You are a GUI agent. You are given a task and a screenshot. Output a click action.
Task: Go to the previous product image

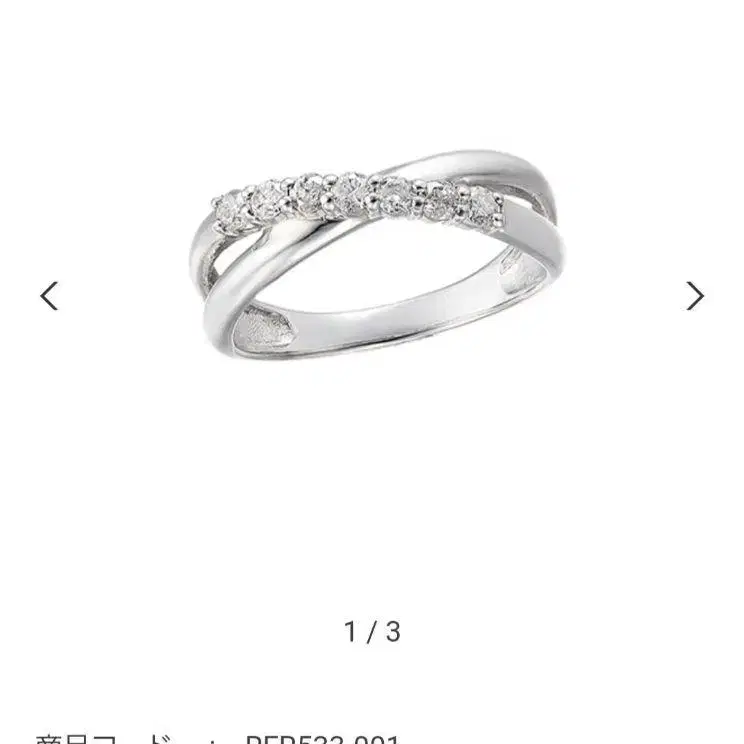tap(49, 296)
